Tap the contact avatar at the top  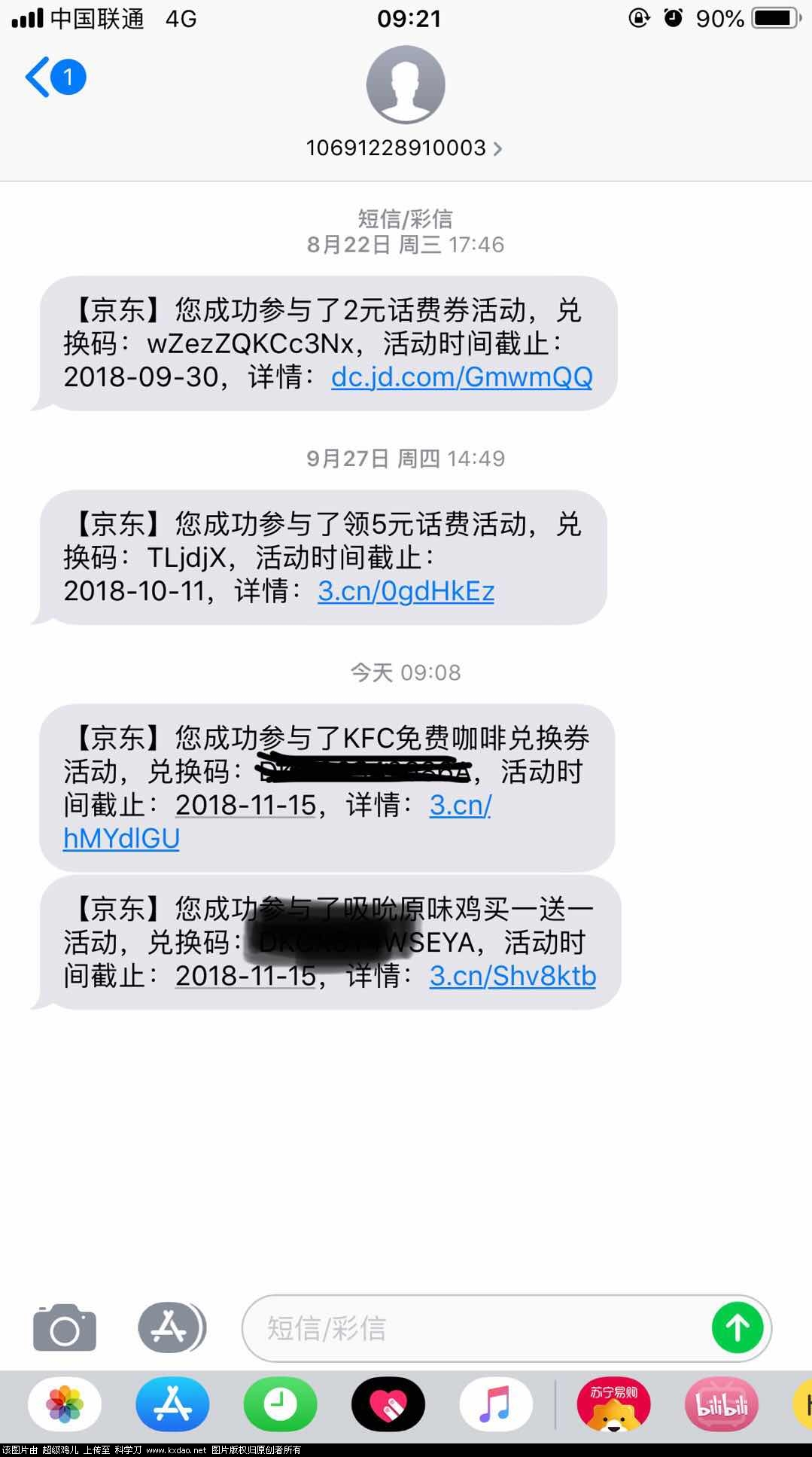(406, 85)
